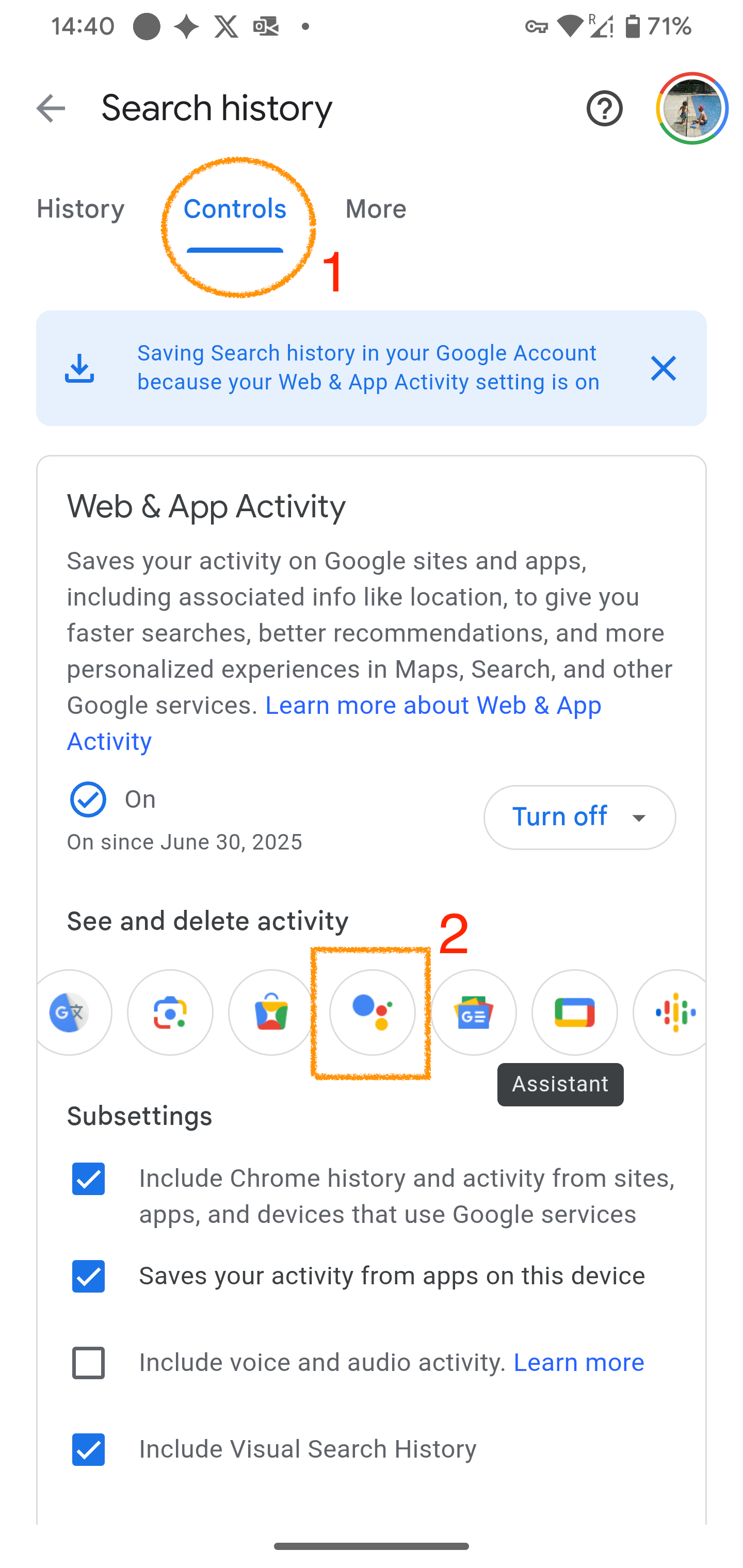Open Google Lens activity
The image size is (743, 1568).
170,1011
